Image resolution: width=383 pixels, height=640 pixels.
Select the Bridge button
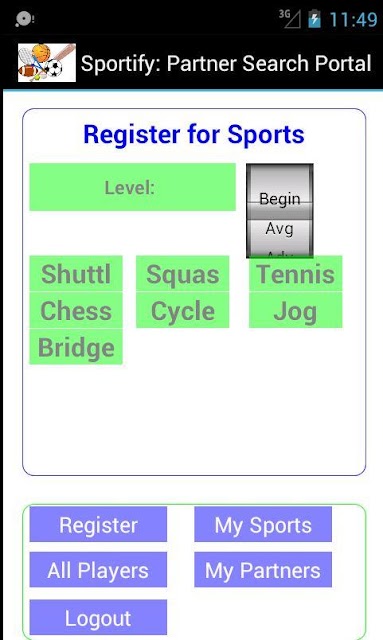click(76, 347)
